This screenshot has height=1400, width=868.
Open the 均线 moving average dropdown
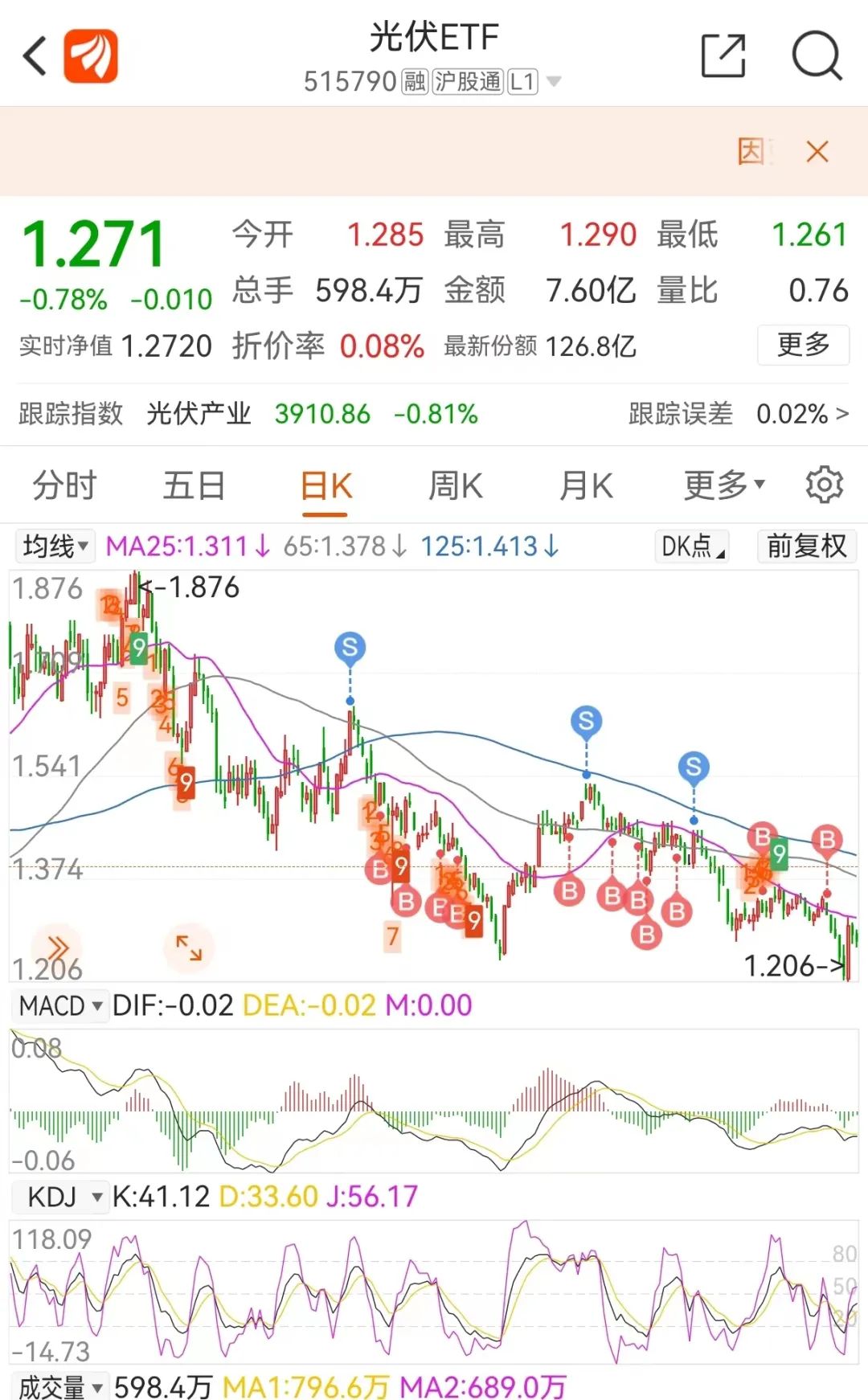(x=54, y=546)
